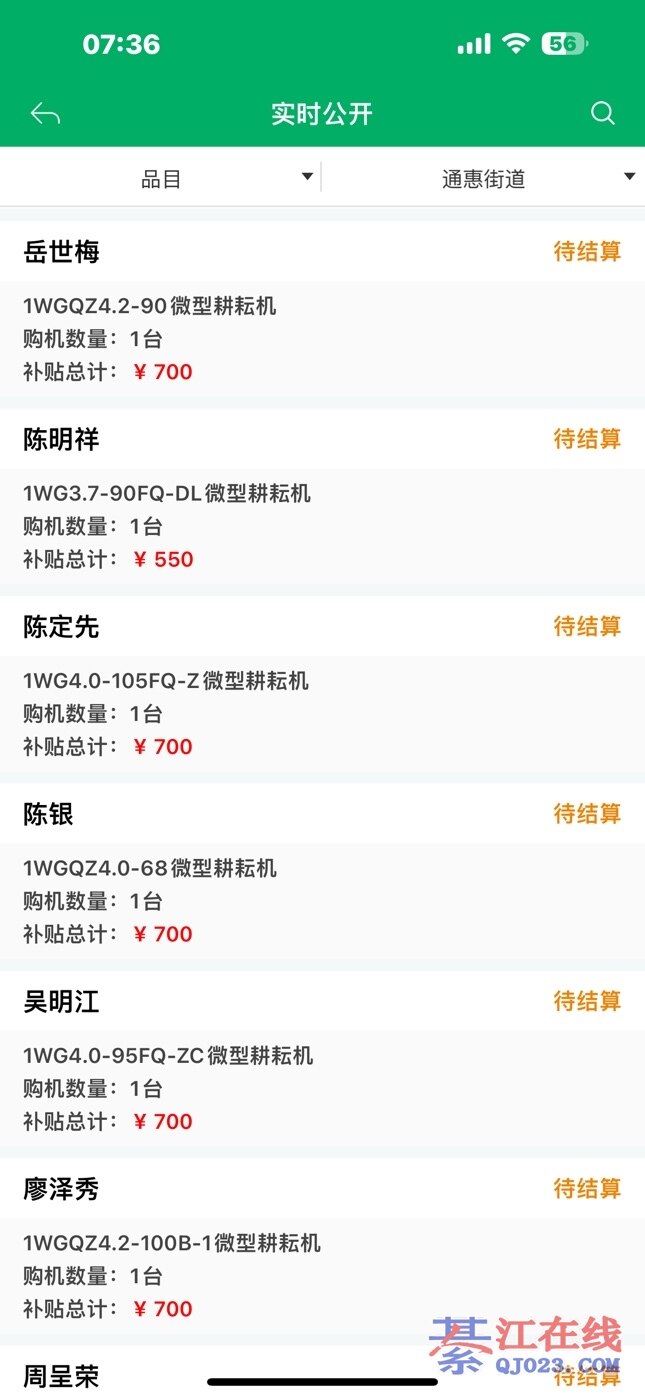The image size is (645, 1398).
Task: Open the 通惠街道 area dropdown
Action: tap(484, 179)
